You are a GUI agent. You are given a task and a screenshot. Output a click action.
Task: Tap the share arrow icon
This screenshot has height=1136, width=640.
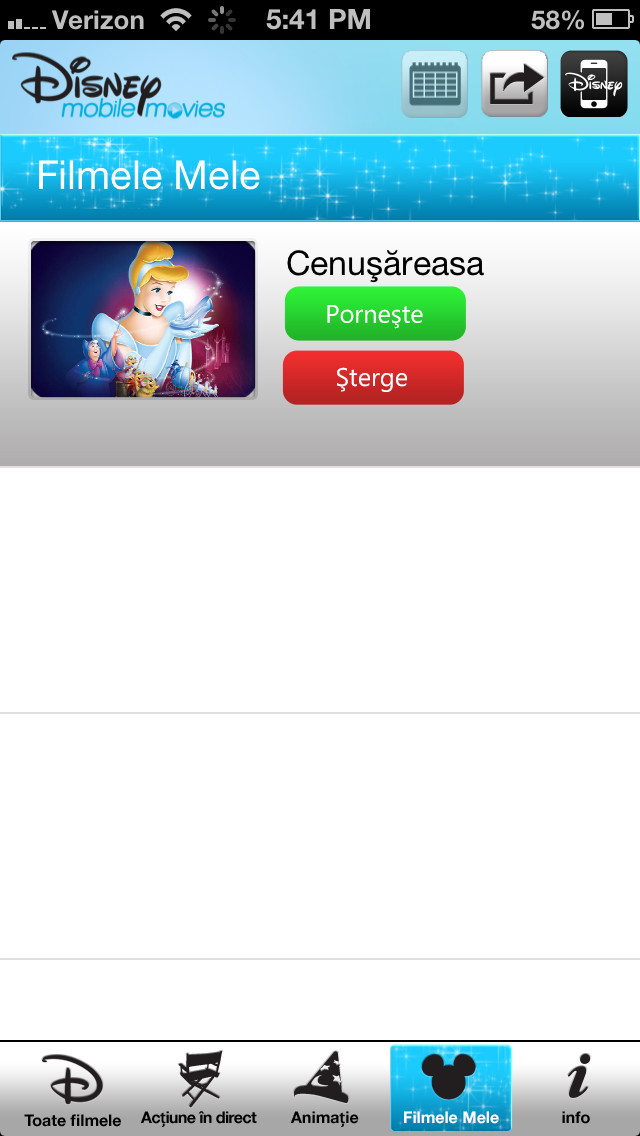[x=514, y=84]
